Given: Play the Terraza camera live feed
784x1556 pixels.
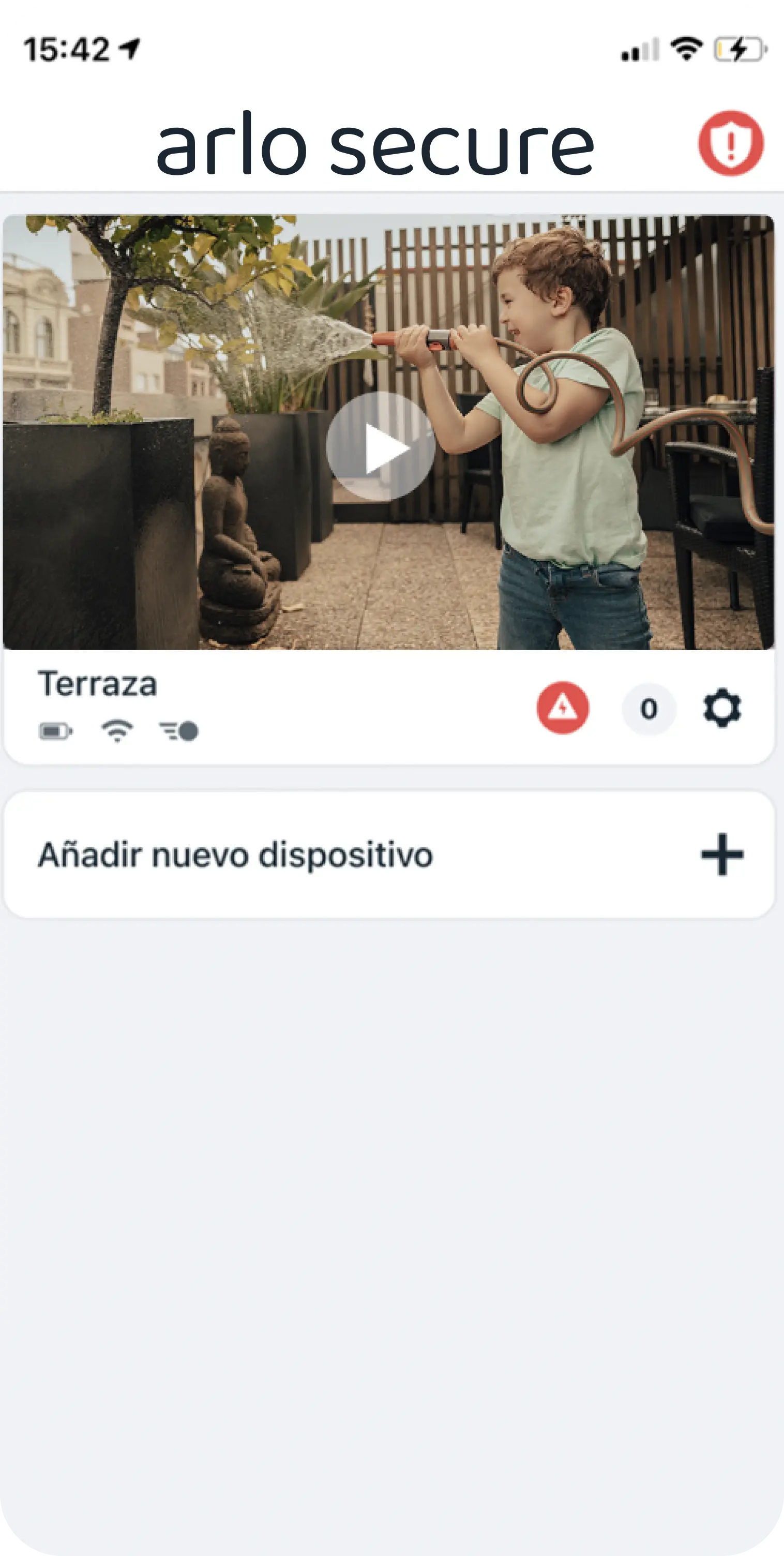Looking at the screenshot, I should coord(381,446).
